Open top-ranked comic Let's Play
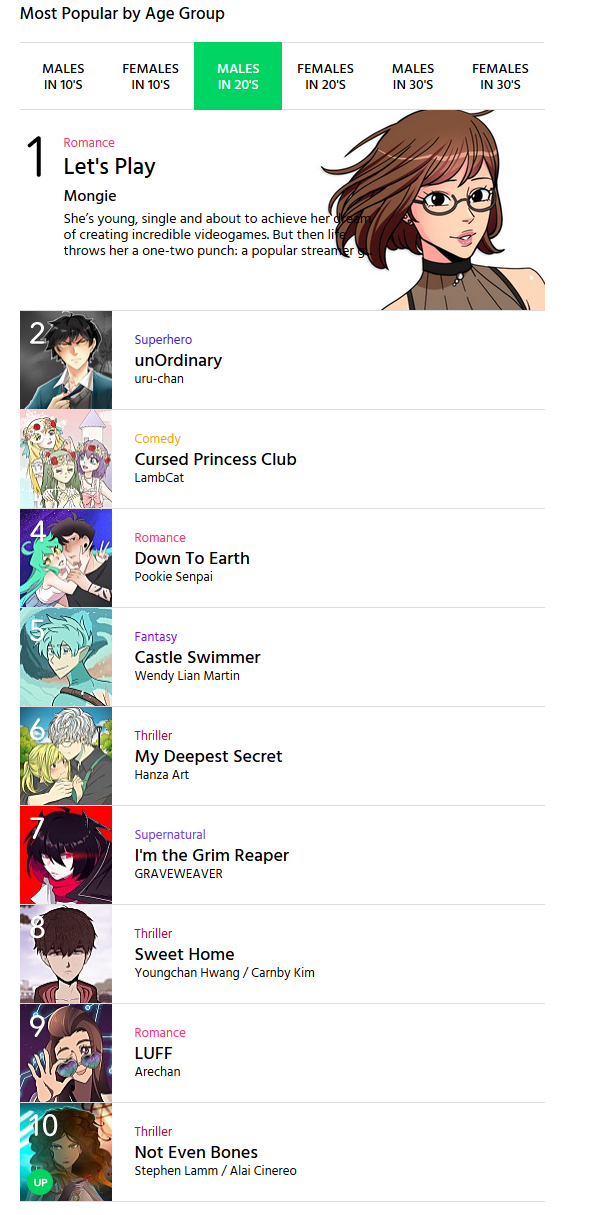The image size is (609, 1215). tap(110, 166)
